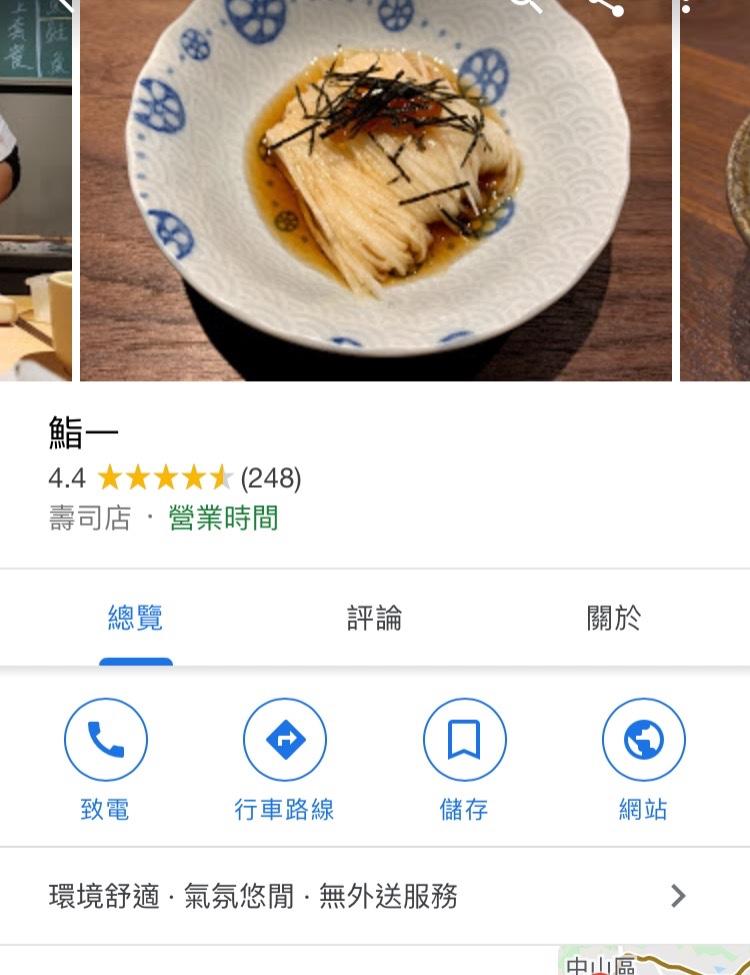Open the noodle dish photo
Image resolution: width=750 pixels, height=975 pixels.
[x=375, y=190]
